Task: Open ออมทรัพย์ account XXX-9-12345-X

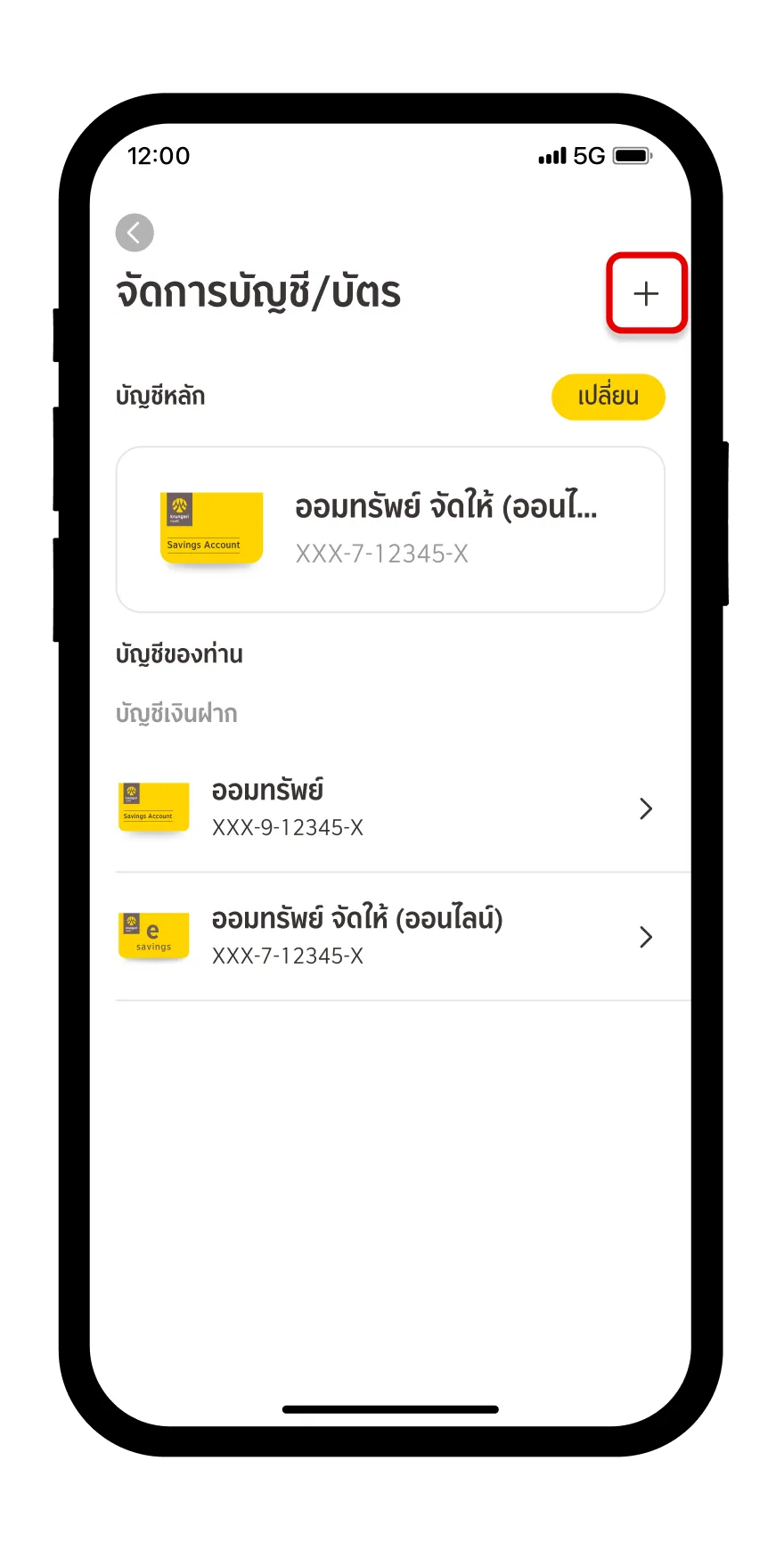Action: click(x=390, y=808)
